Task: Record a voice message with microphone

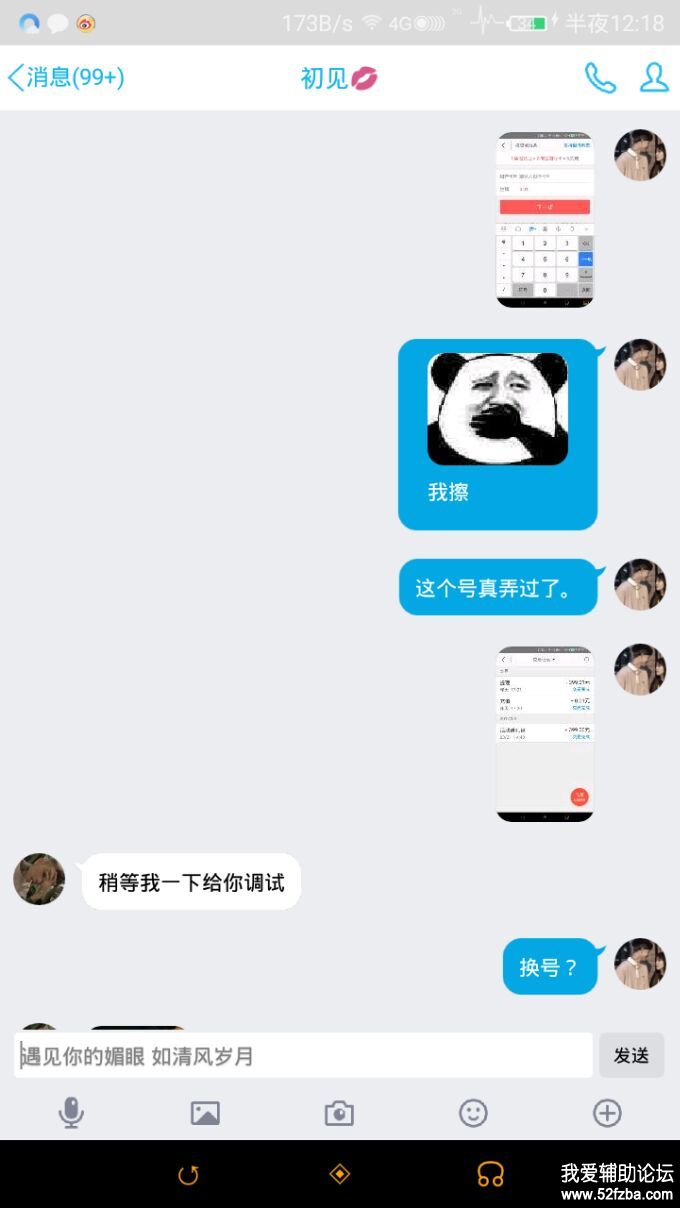Action: 71,1113
